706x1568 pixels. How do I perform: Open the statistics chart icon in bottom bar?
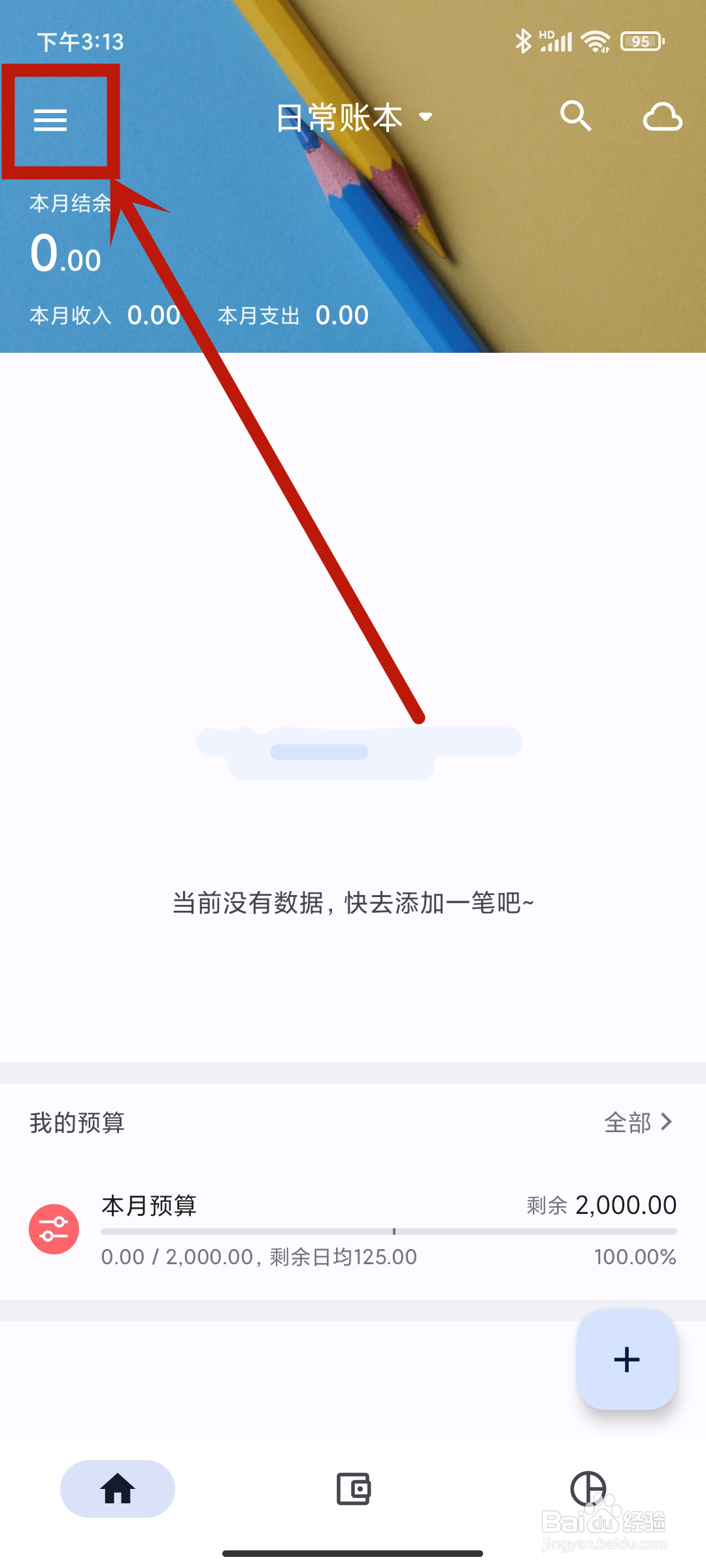point(589,1488)
